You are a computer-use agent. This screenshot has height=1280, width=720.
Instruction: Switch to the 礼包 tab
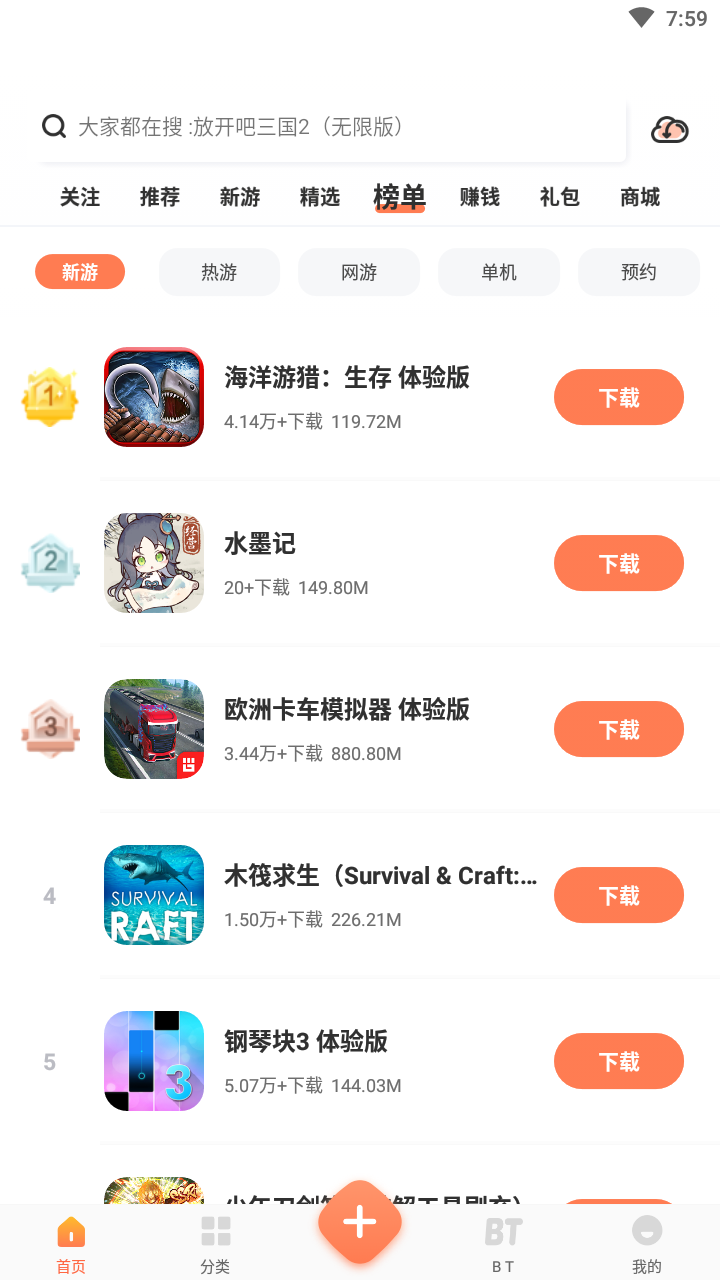(x=559, y=197)
